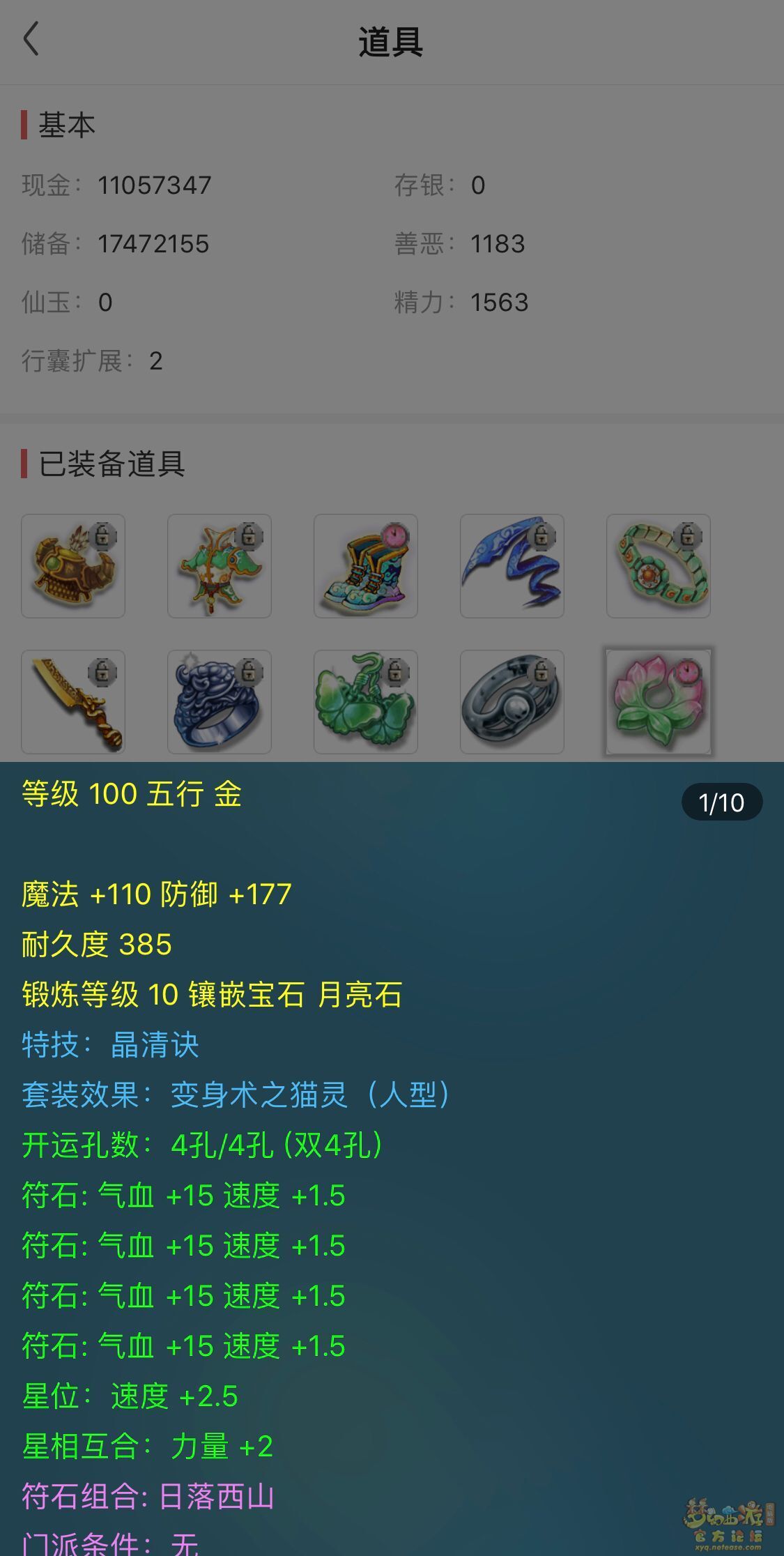Select the blue ribbon sash item
The width and height of the screenshot is (784, 1556).
tap(512, 566)
